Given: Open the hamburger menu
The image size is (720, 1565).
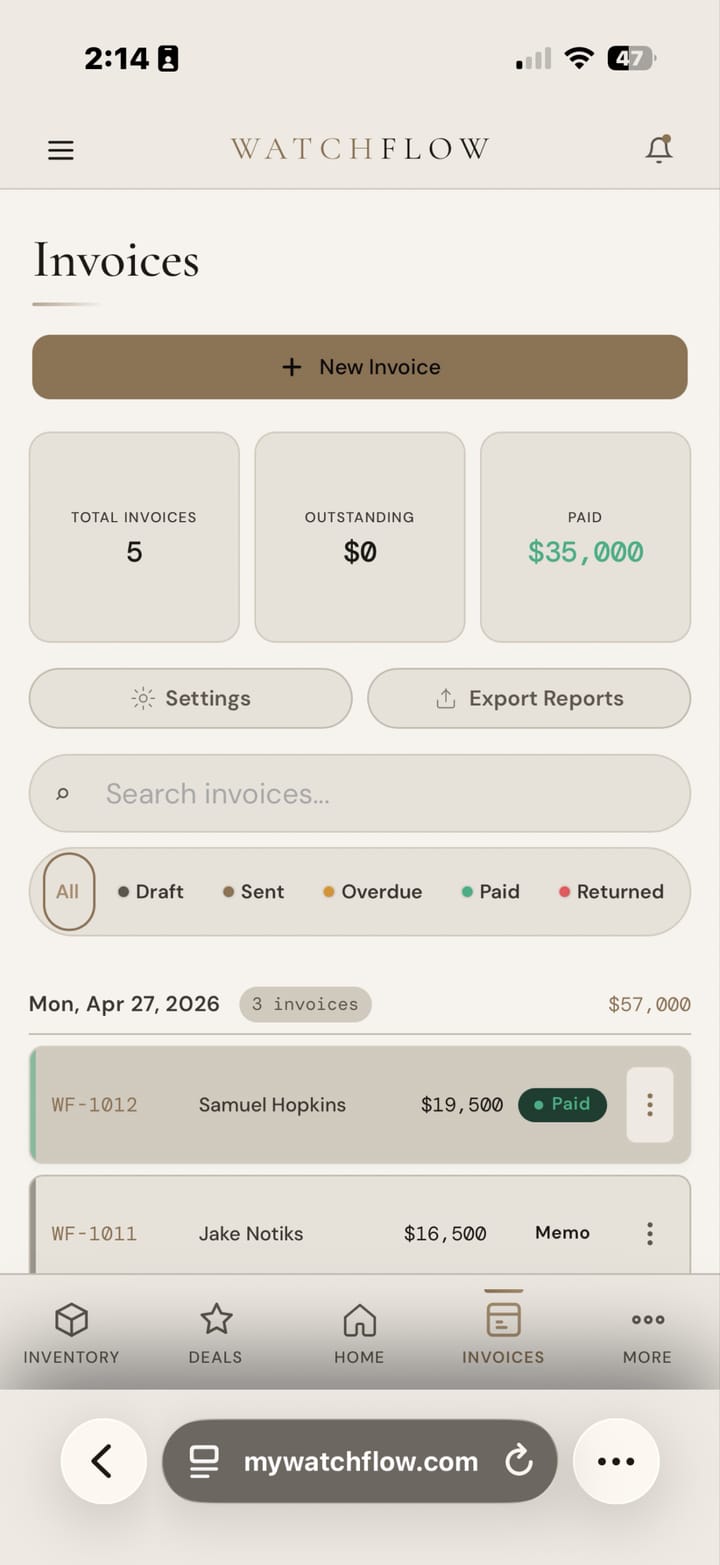Looking at the screenshot, I should point(60,150).
